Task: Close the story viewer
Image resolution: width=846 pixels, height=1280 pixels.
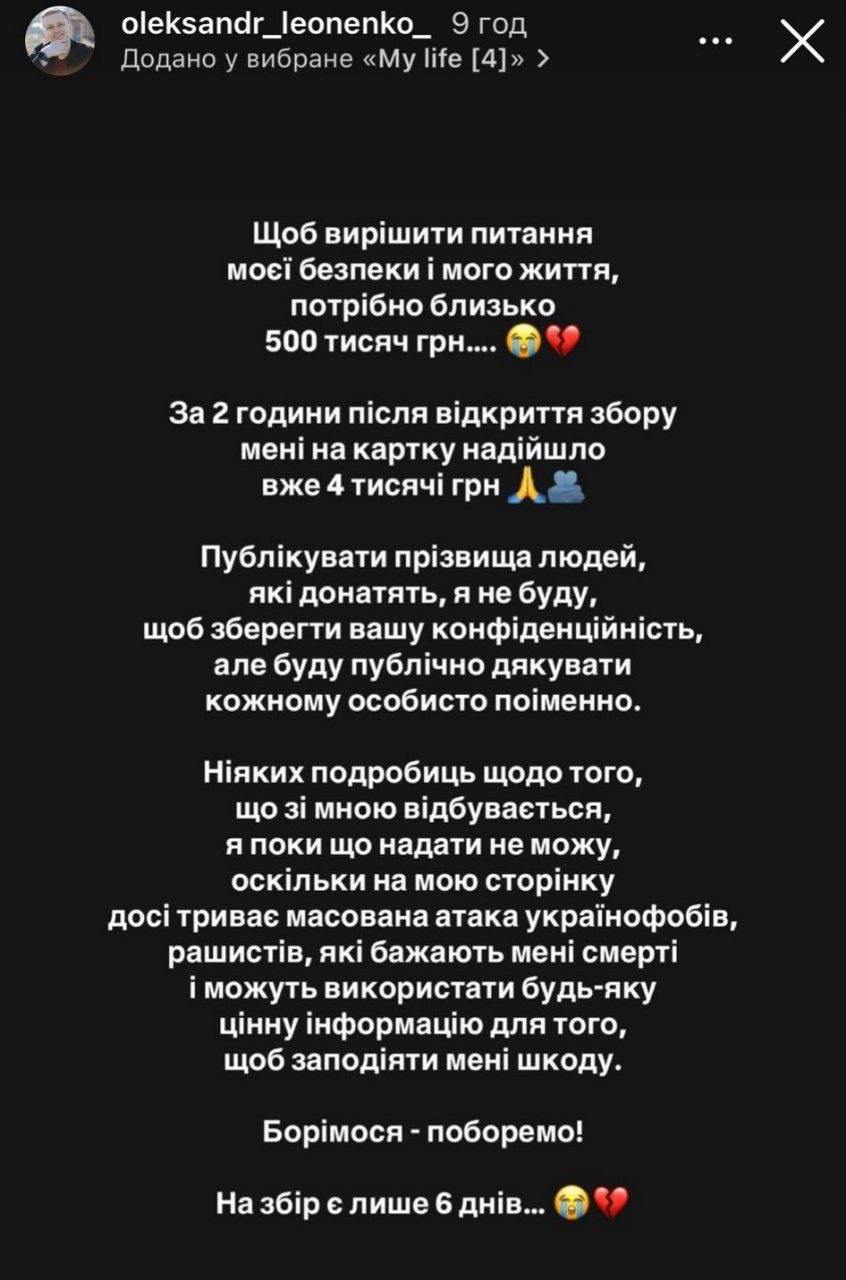Action: tap(801, 42)
